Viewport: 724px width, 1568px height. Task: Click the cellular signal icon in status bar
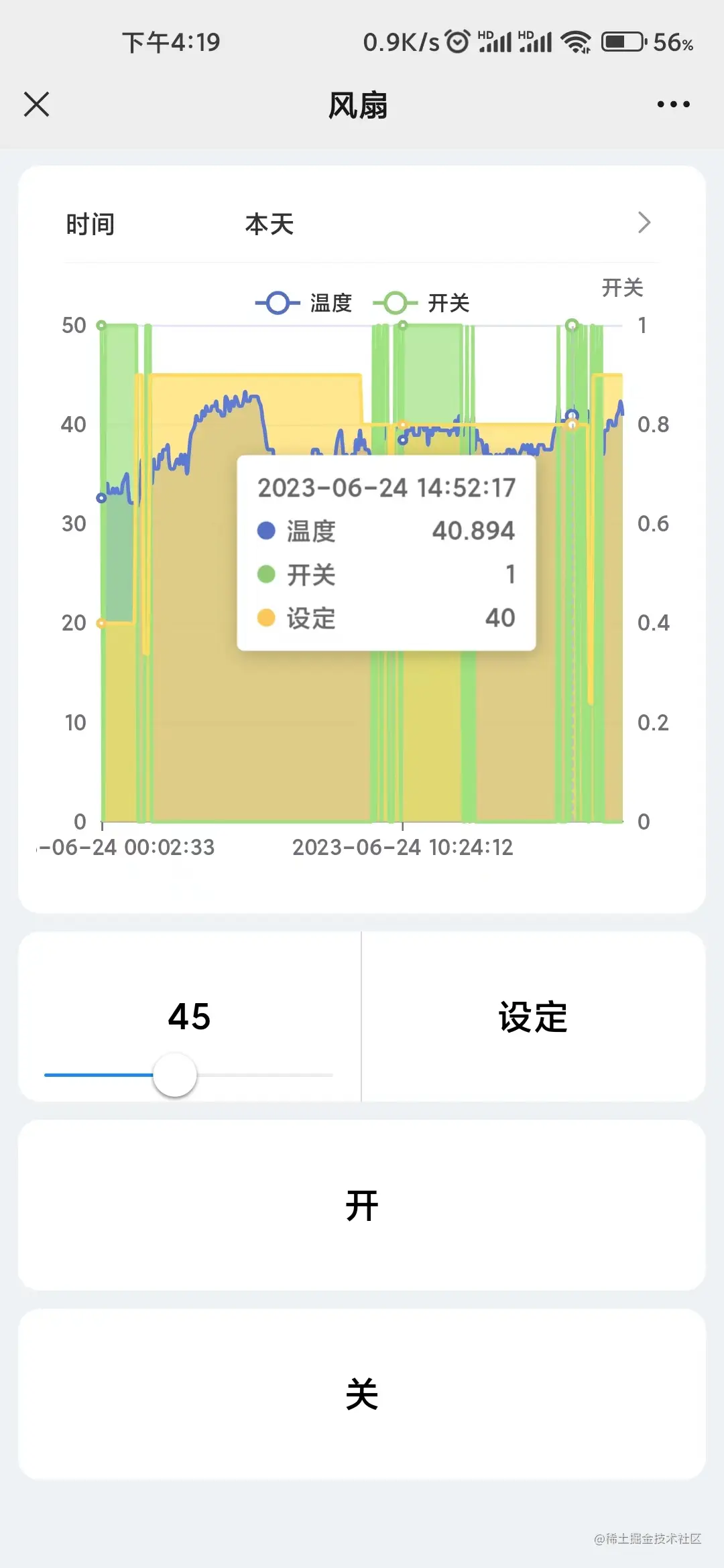499,42
